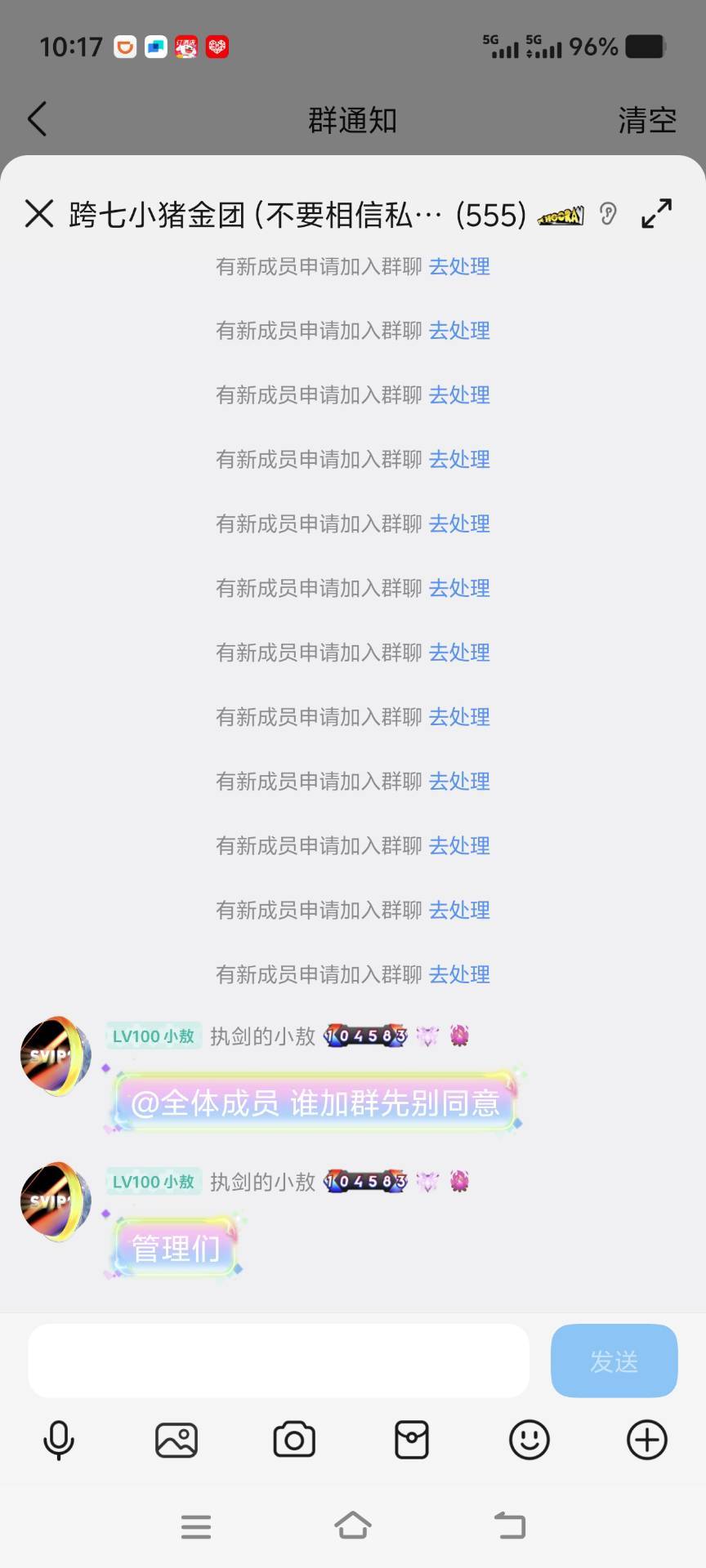This screenshot has width=706, height=1568.
Task: Open the camera icon in the toolbar
Action: (293, 1440)
